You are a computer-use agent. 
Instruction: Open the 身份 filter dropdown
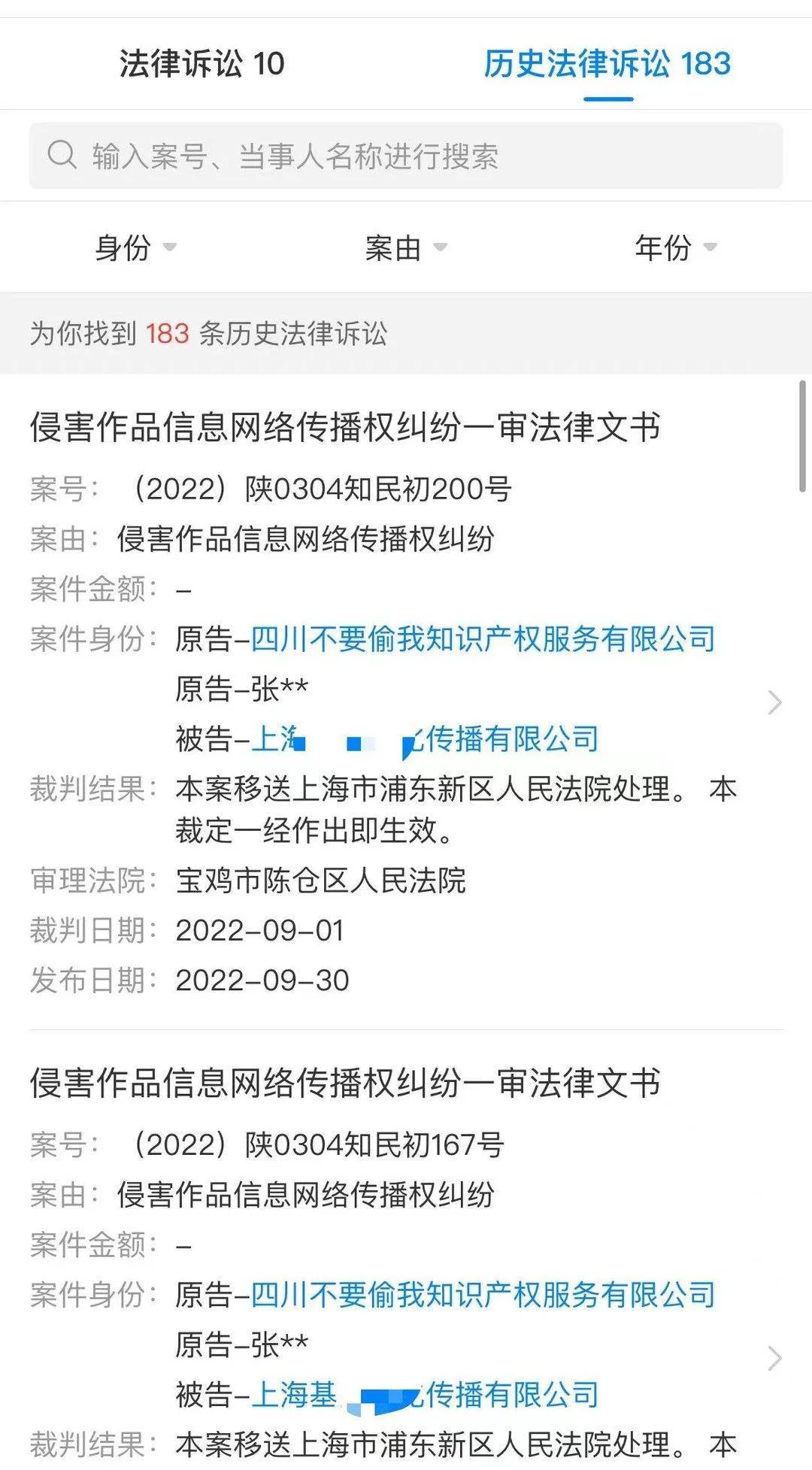134,248
